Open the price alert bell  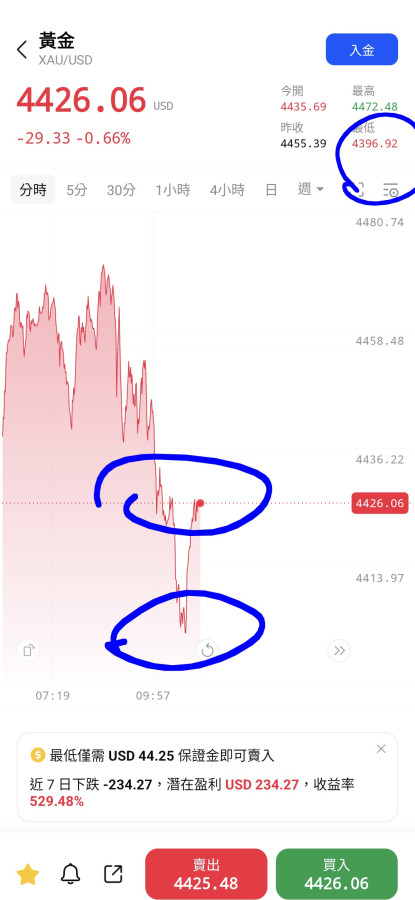tap(71, 874)
